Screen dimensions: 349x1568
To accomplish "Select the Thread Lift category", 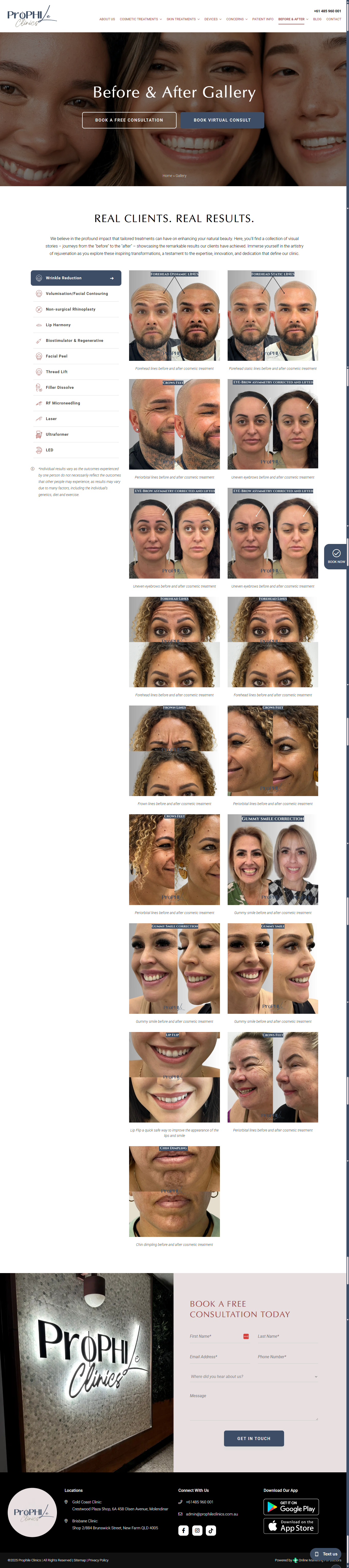I will 57,372.
